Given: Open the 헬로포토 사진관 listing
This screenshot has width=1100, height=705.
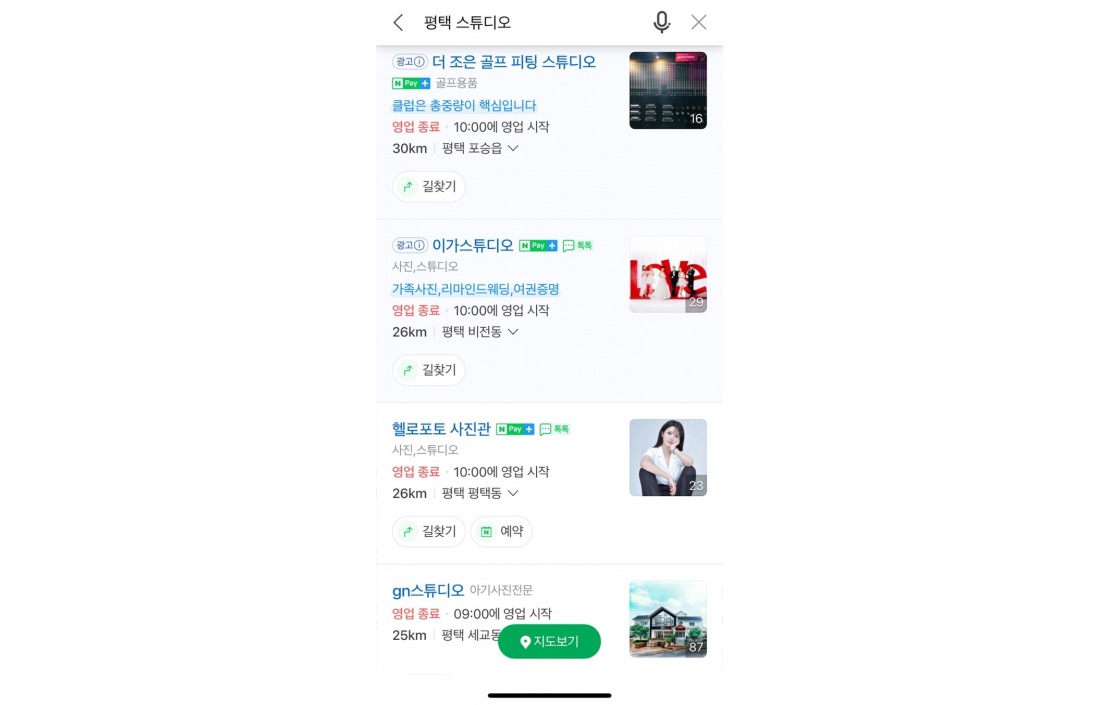Looking at the screenshot, I should [x=441, y=429].
